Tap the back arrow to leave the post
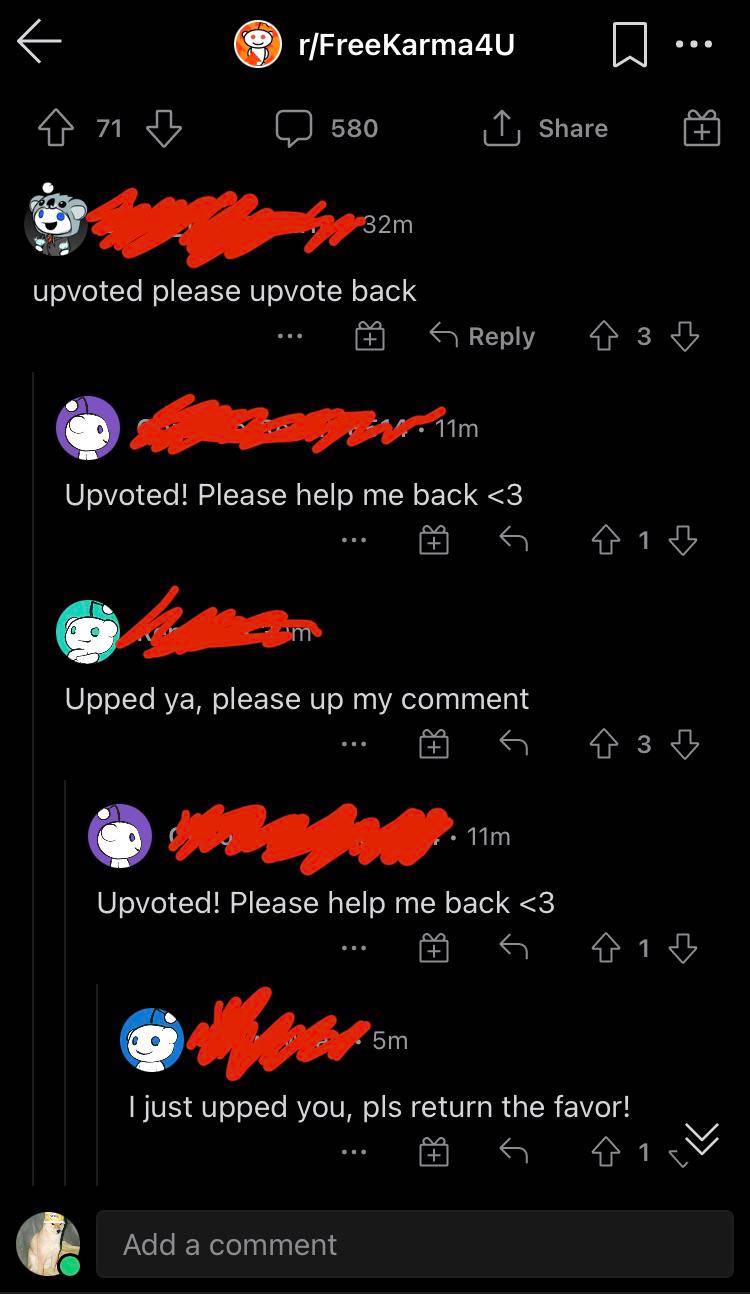Image resolution: width=750 pixels, height=1294 pixels. [38, 43]
